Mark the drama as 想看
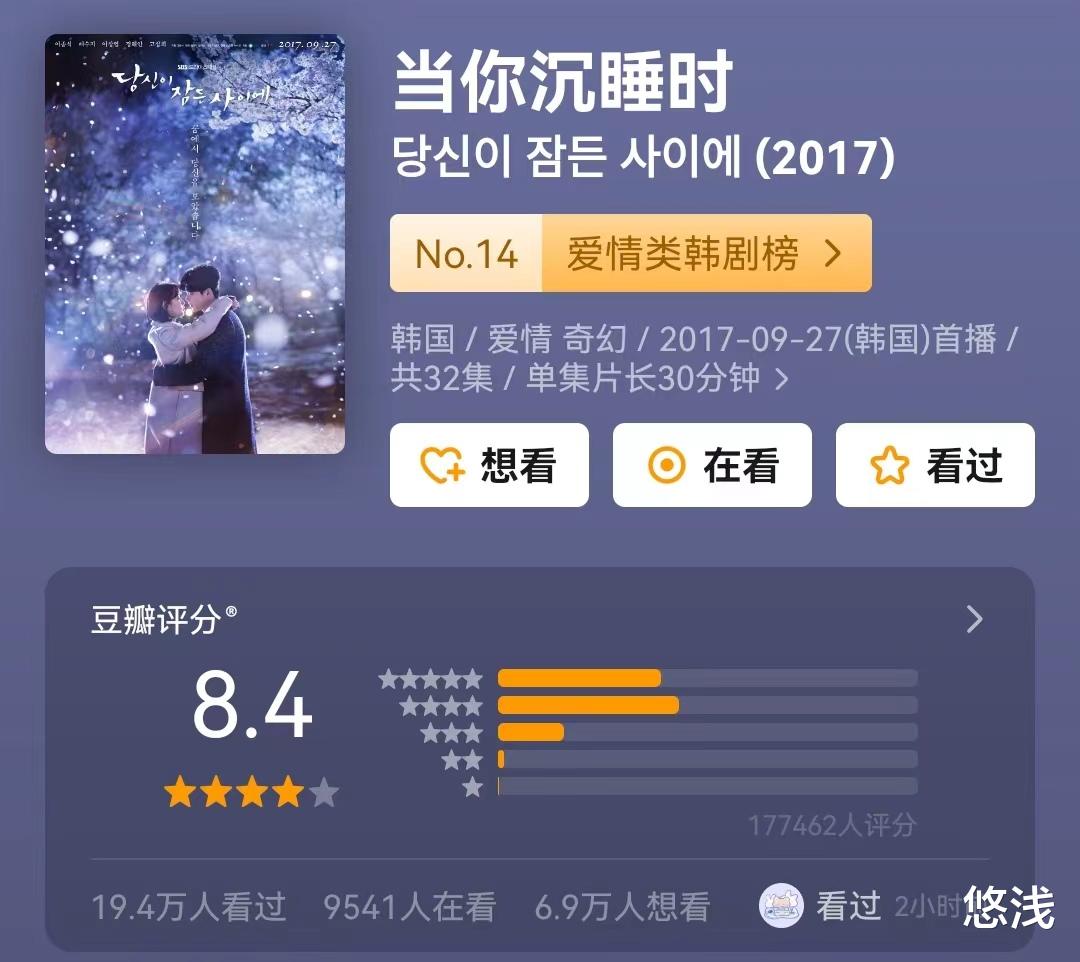Image resolution: width=1080 pixels, height=962 pixels. coord(489,465)
